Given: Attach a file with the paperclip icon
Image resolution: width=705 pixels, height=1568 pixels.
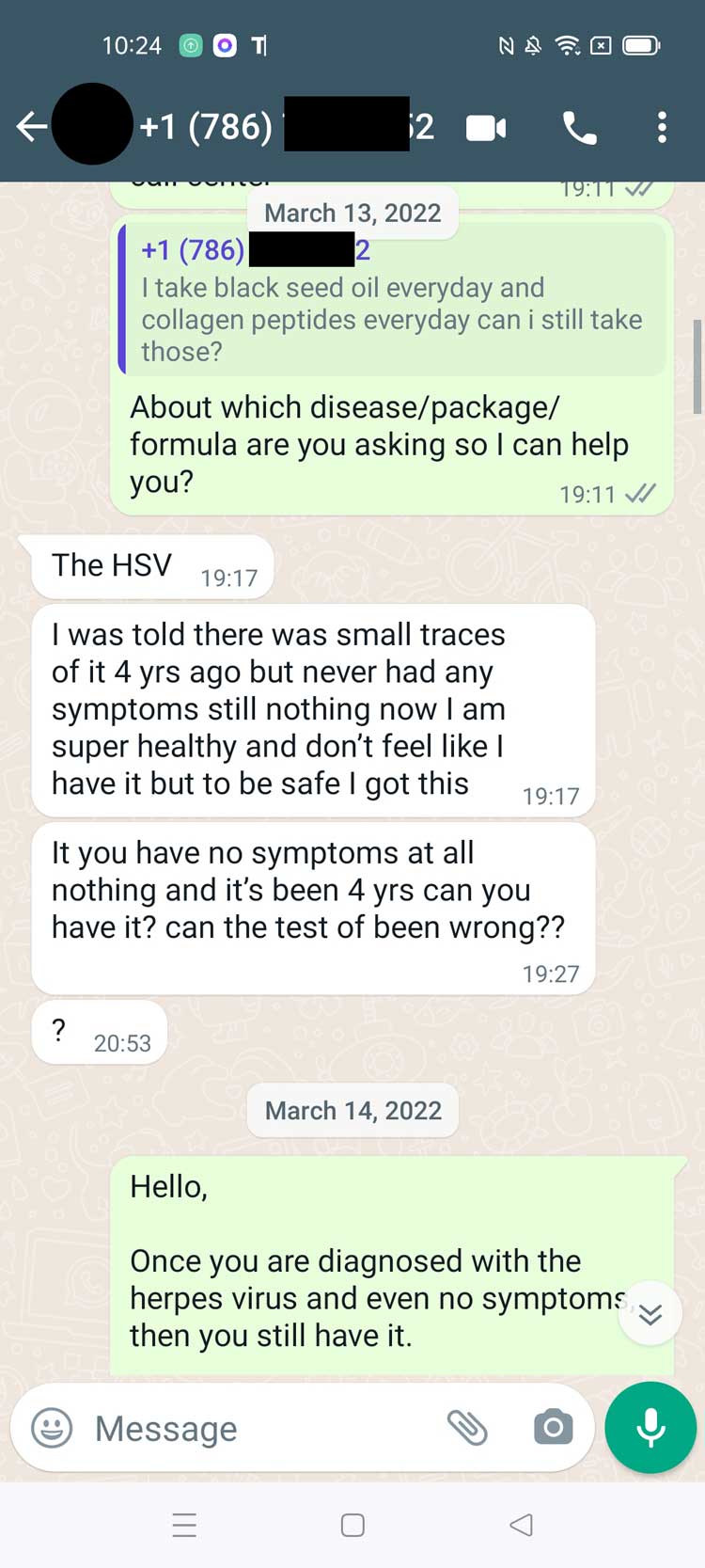Looking at the screenshot, I should click(x=467, y=1428).
